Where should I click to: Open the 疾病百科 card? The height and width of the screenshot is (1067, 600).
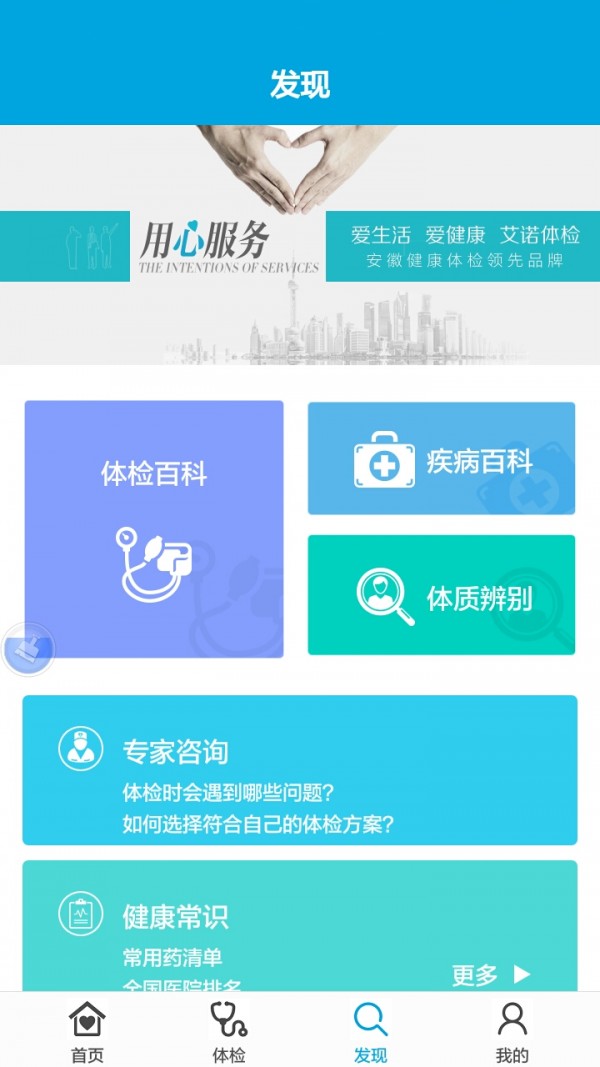[x=441, y=459]
